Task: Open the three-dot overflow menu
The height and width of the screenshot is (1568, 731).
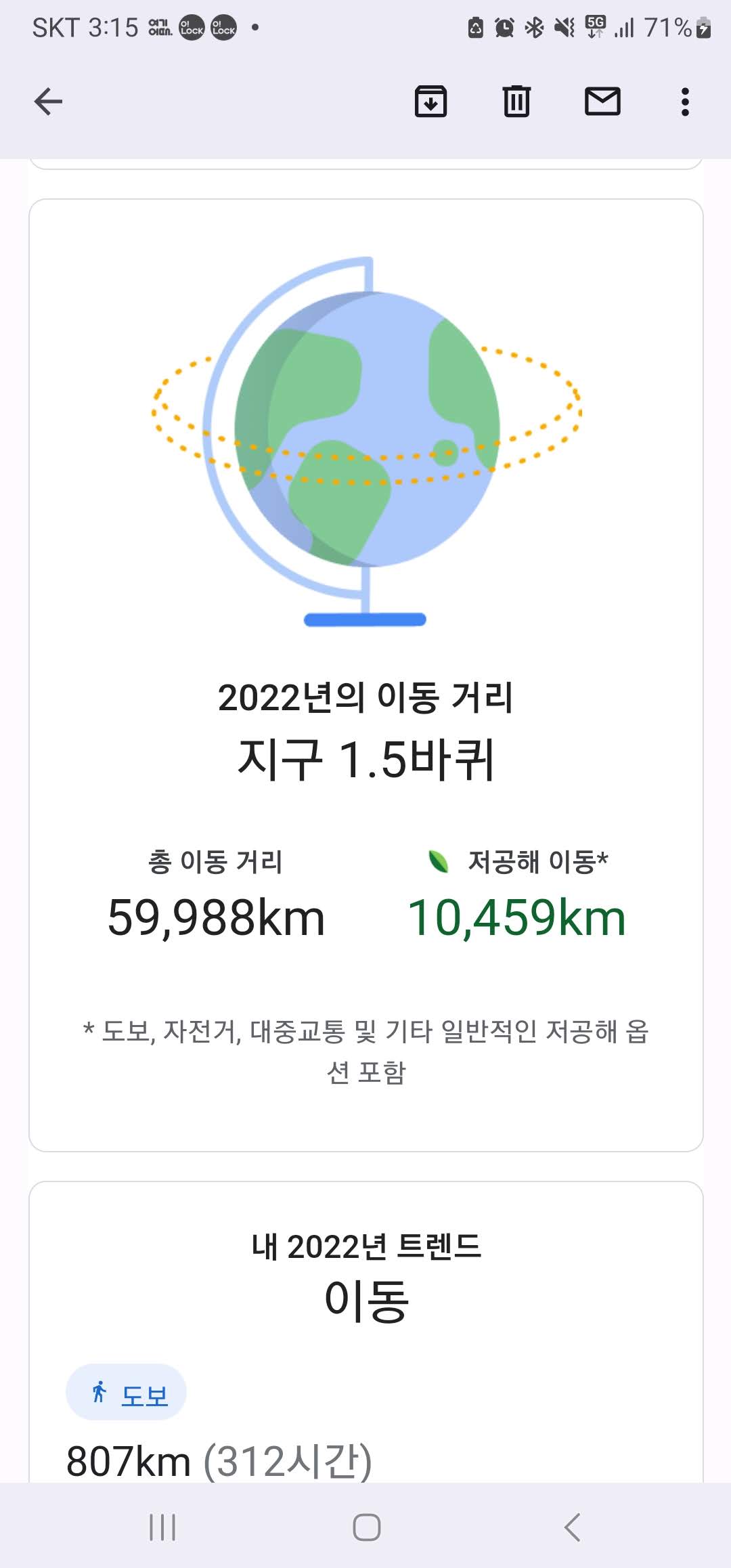Action: point(685,102)
